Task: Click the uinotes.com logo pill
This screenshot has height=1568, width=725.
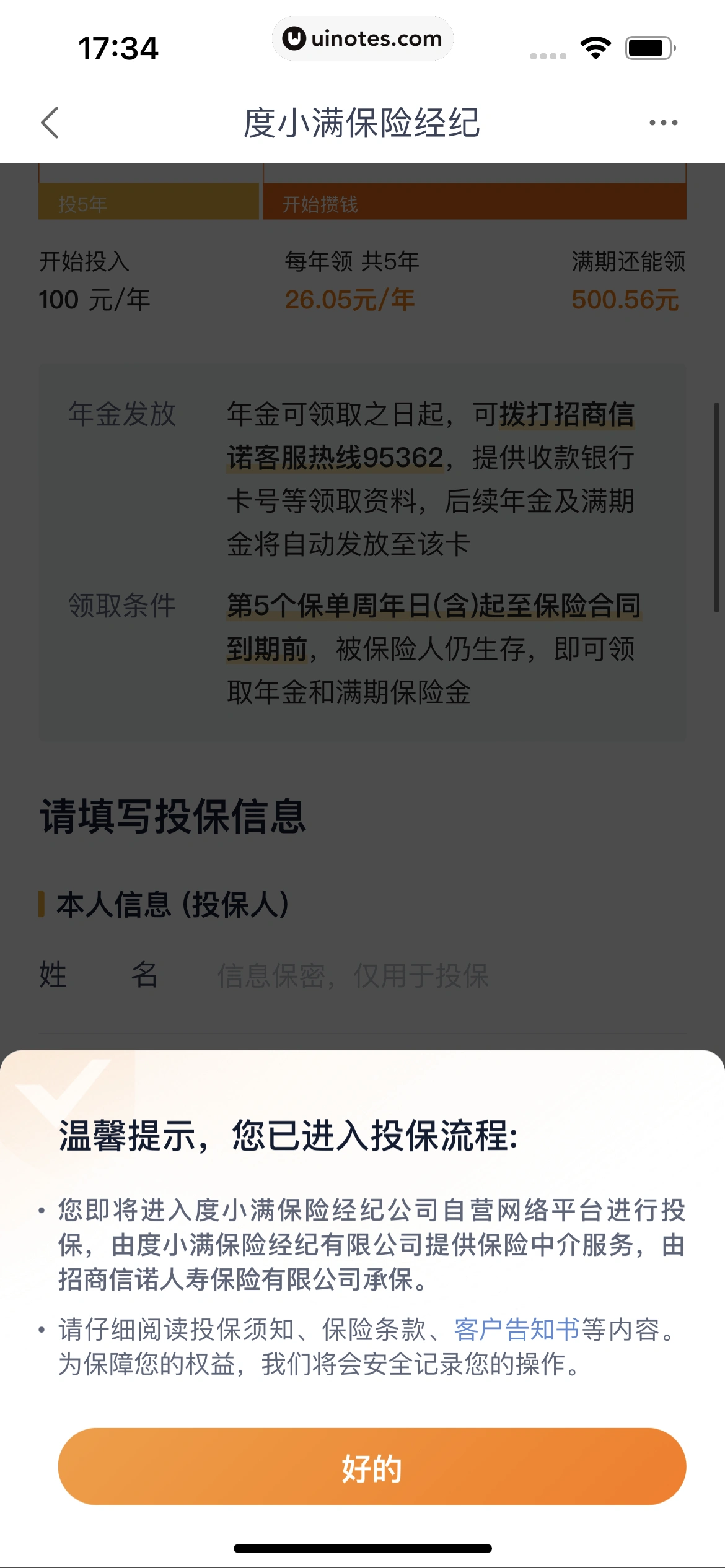Action: 362,39
